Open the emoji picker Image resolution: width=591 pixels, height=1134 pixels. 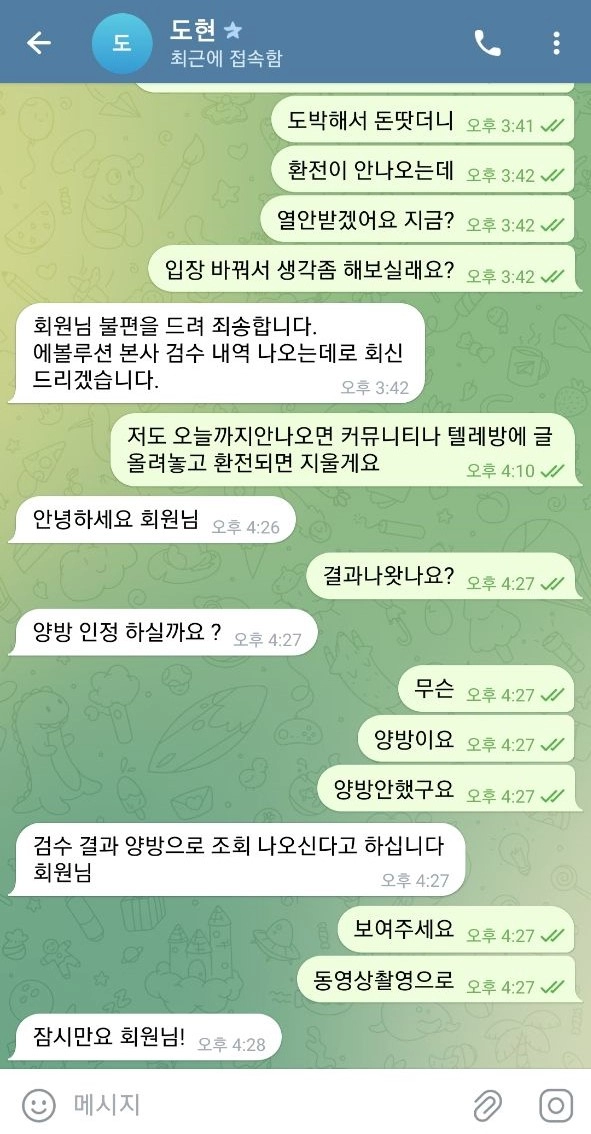click(39, 1105)
